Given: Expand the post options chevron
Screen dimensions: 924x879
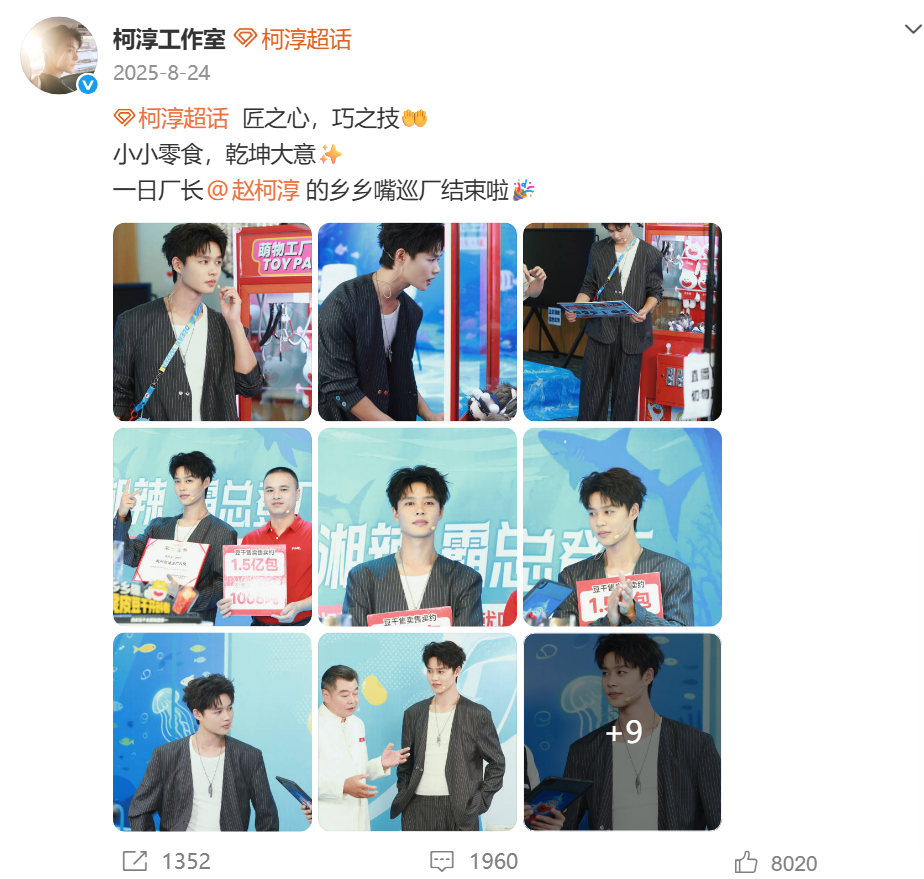Looking at the screenshot, I should pos(911,30).
